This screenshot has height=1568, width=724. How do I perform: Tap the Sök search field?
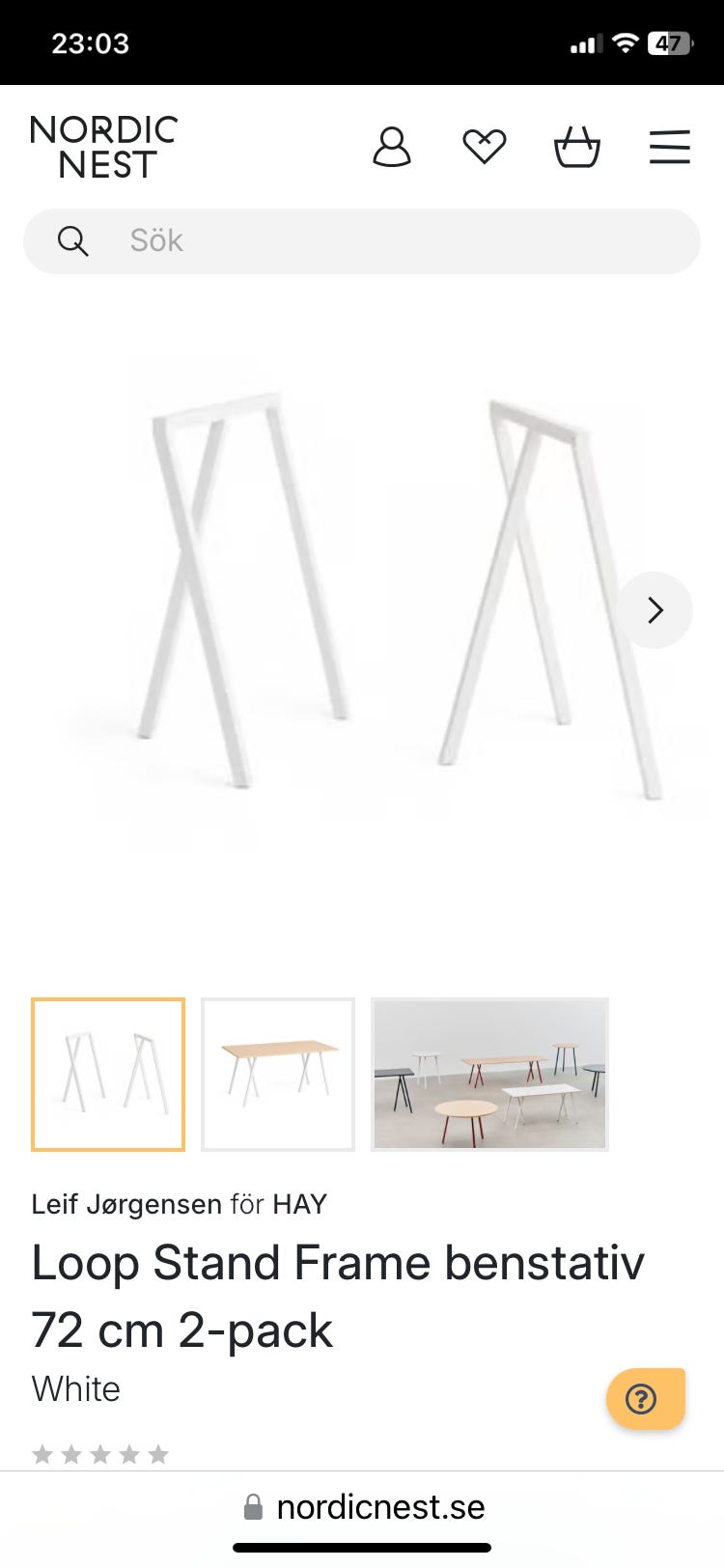[290, 240]
